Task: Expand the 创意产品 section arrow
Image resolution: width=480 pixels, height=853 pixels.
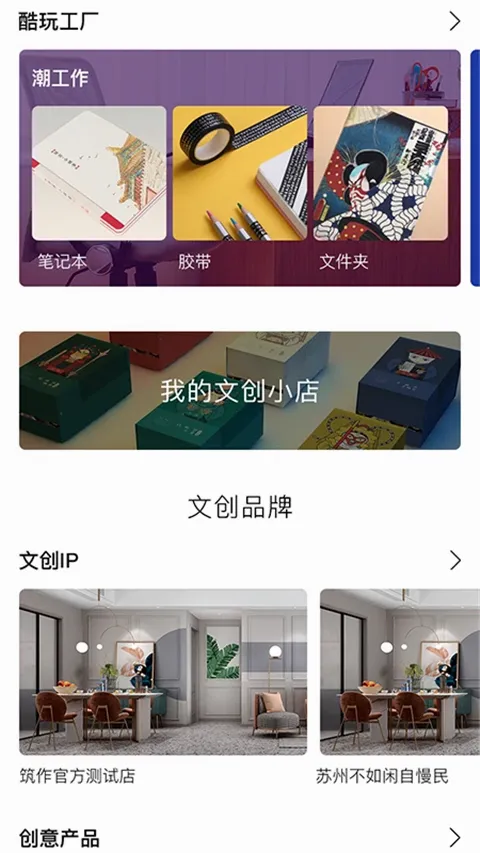Action: [455, 838]
